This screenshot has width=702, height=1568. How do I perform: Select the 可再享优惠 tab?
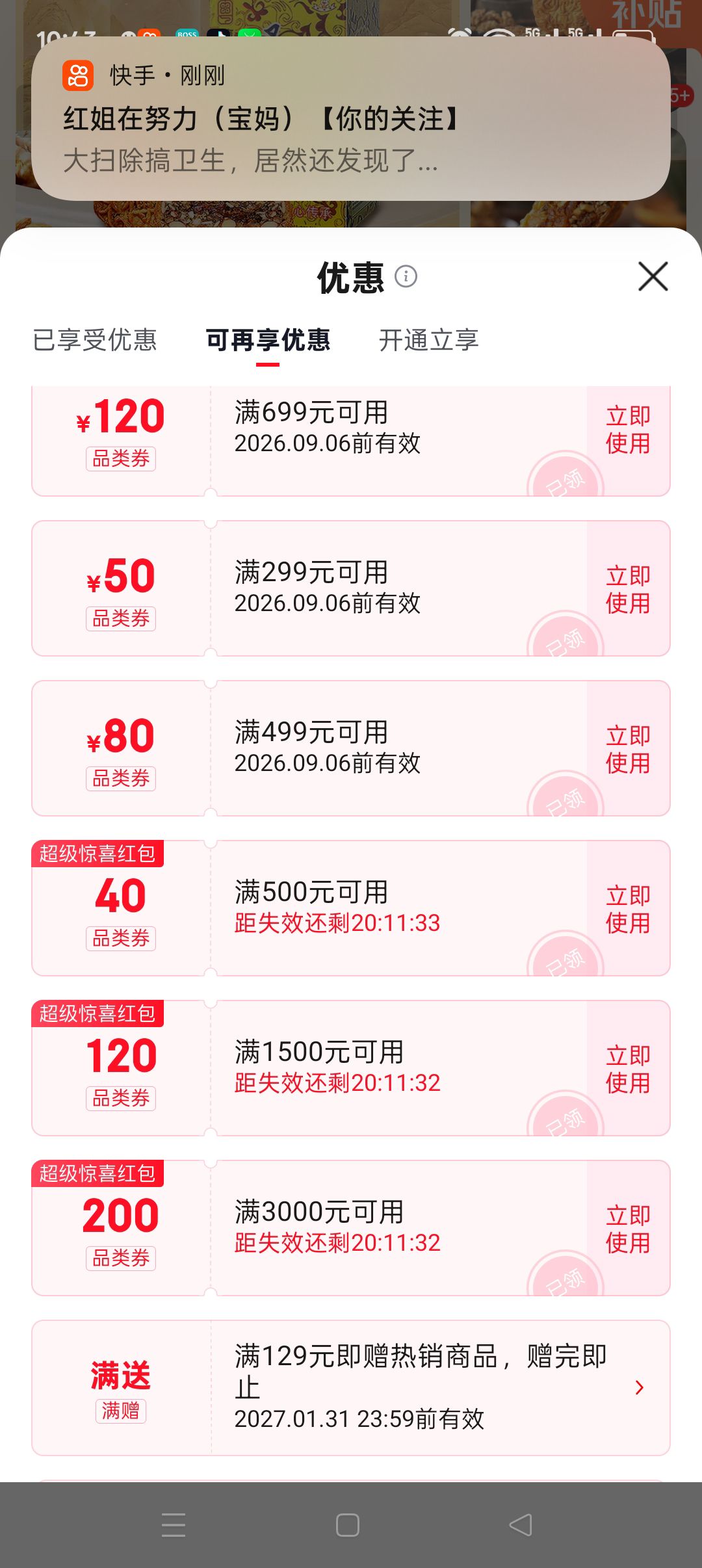tap(268, 340)
